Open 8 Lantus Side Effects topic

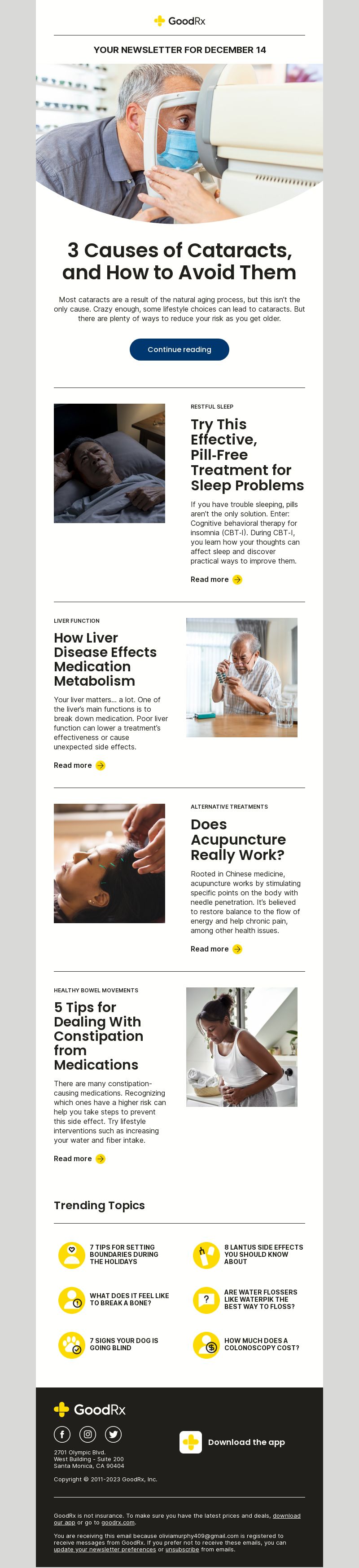(x=263, y=1254)
